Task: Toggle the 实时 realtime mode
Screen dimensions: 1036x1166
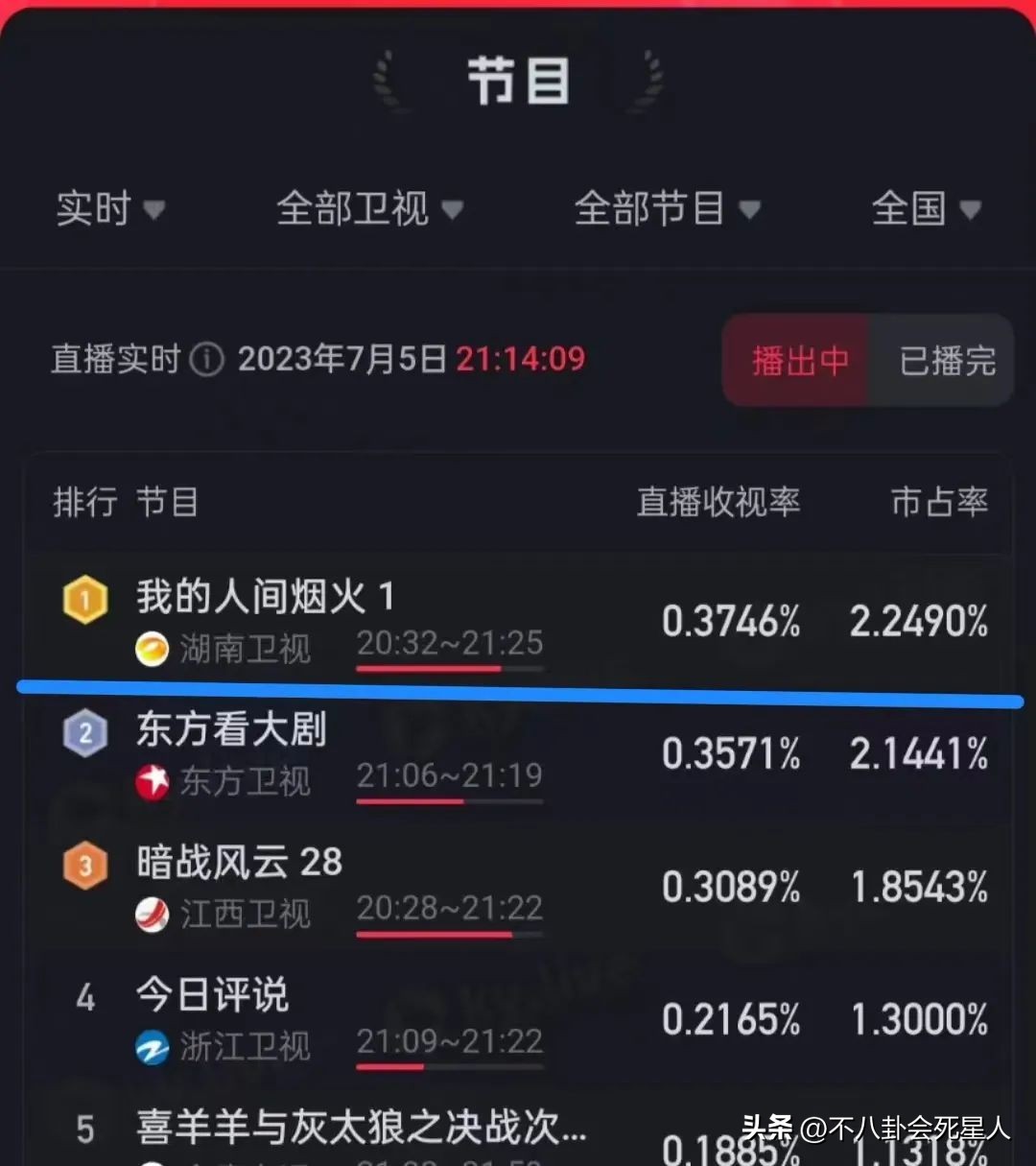Action: click(108, 209)
